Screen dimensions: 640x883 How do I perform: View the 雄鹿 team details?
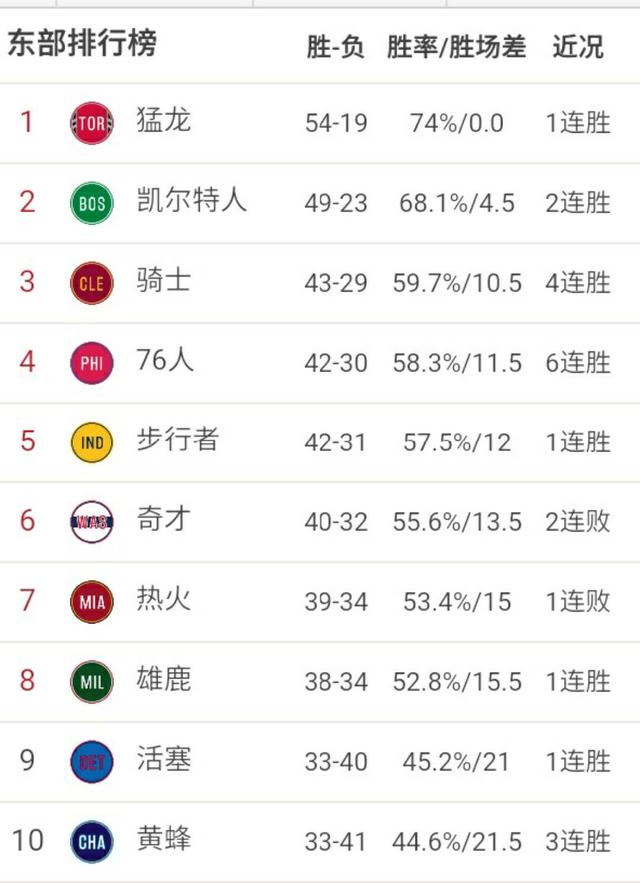pos(164,681)
